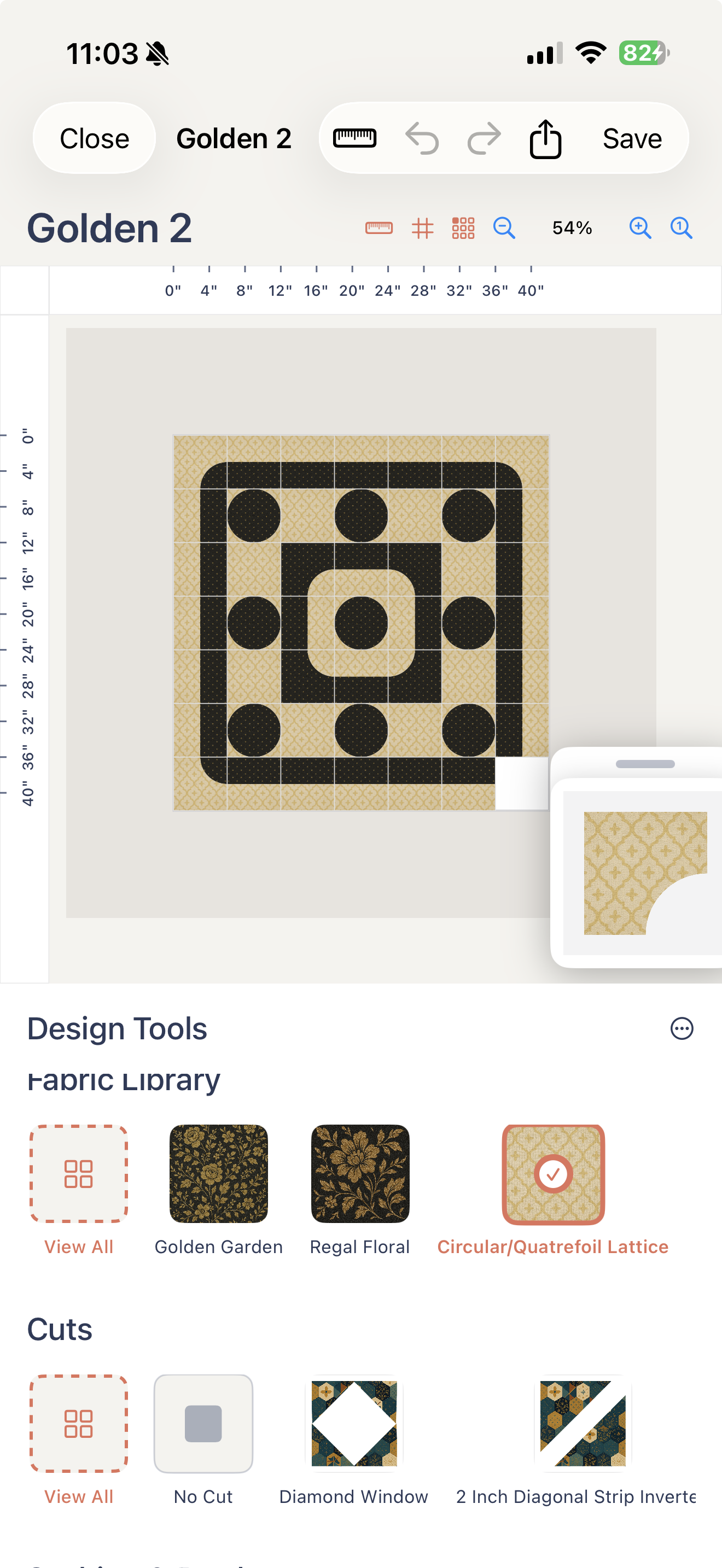Toggle the grid overlay icon
This screenshot has height=1568, width=722.
pyautogui.click(x=423, y=229)
